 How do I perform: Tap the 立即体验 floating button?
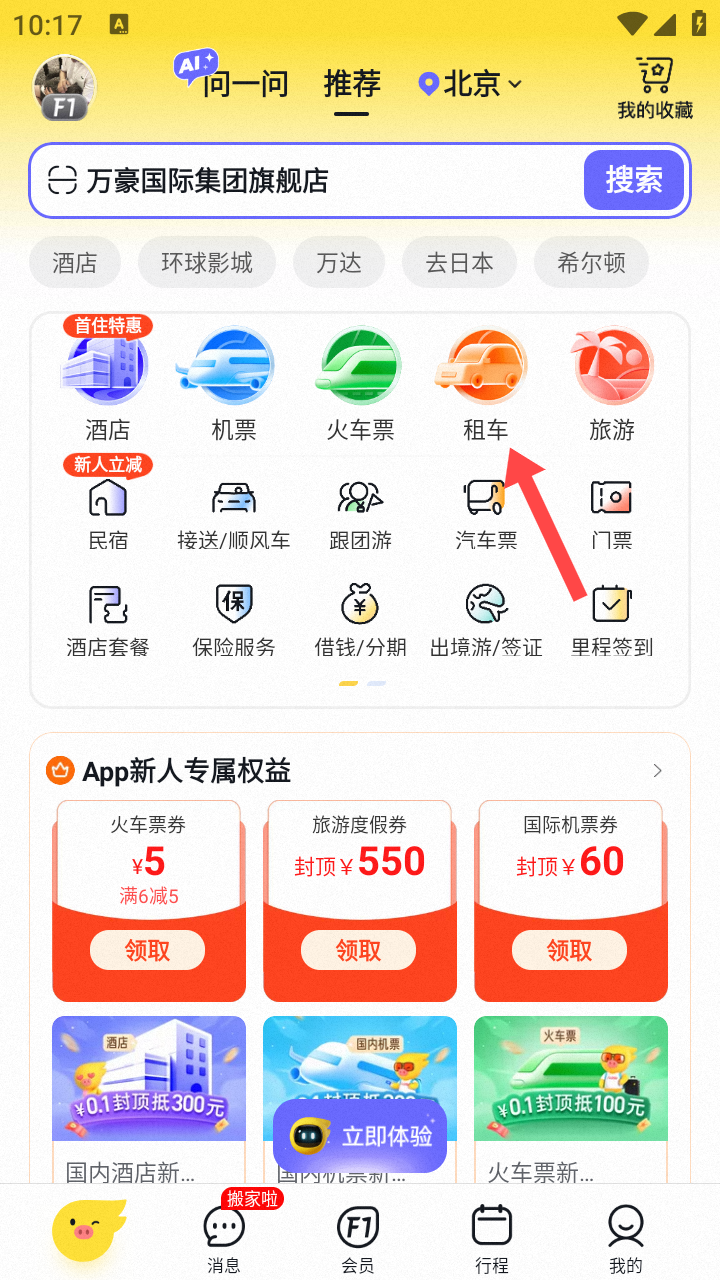click(360, 1136)
